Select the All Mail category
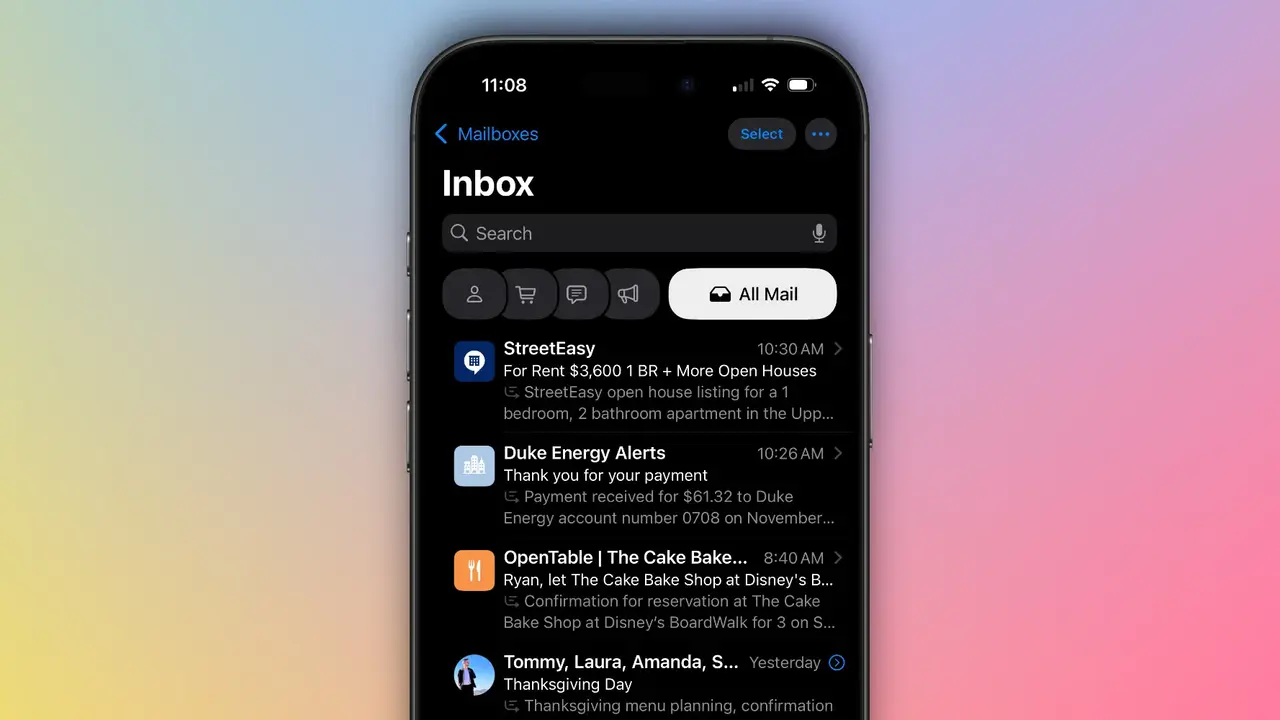Viewport: 1280px width, 720px height. coord(752,294)
